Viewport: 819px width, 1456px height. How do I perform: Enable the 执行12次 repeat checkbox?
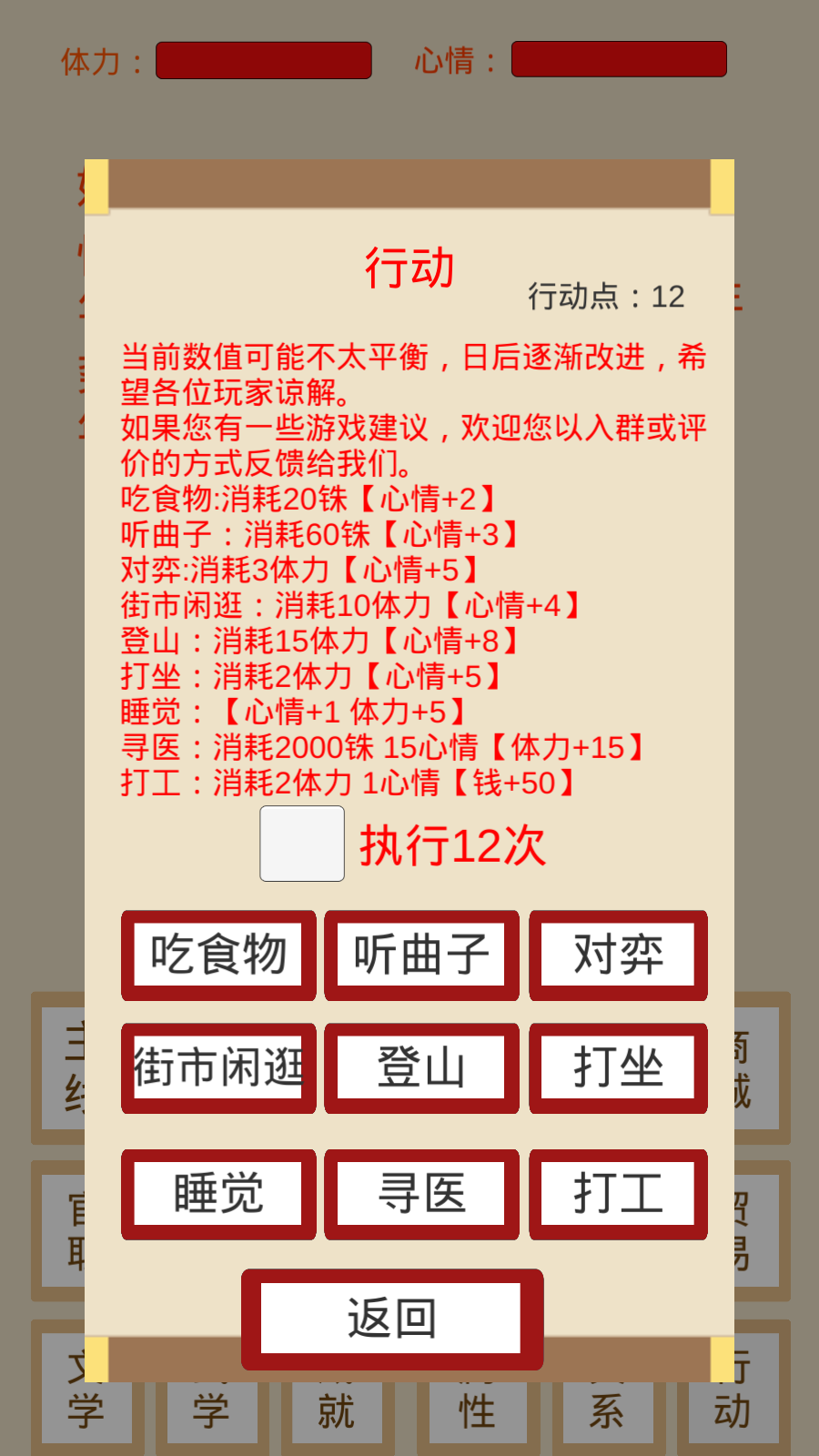pos(301,846)
